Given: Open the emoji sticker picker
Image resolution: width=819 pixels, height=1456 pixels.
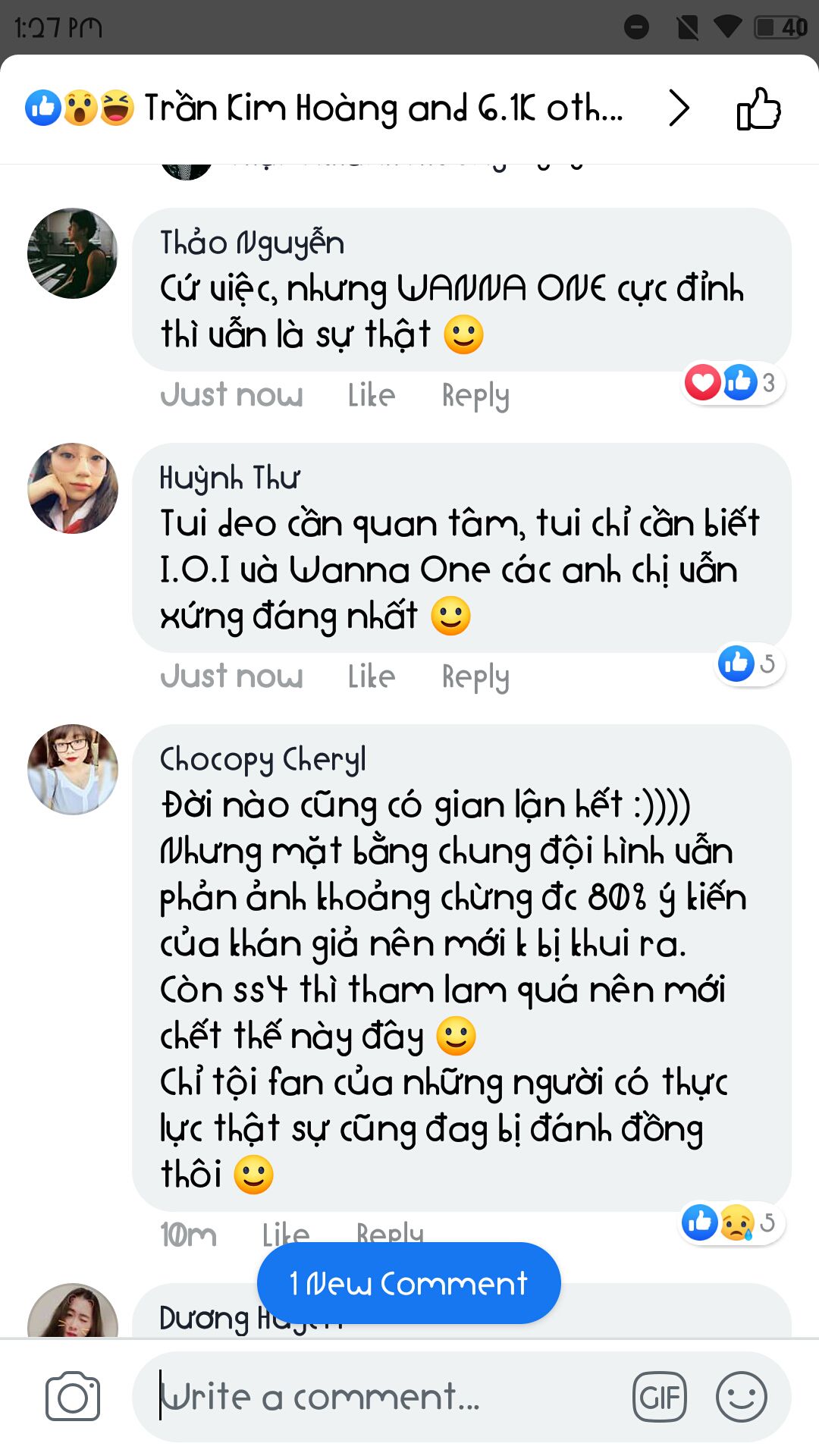Looking at the screenshot, I should click(742, 1397).
